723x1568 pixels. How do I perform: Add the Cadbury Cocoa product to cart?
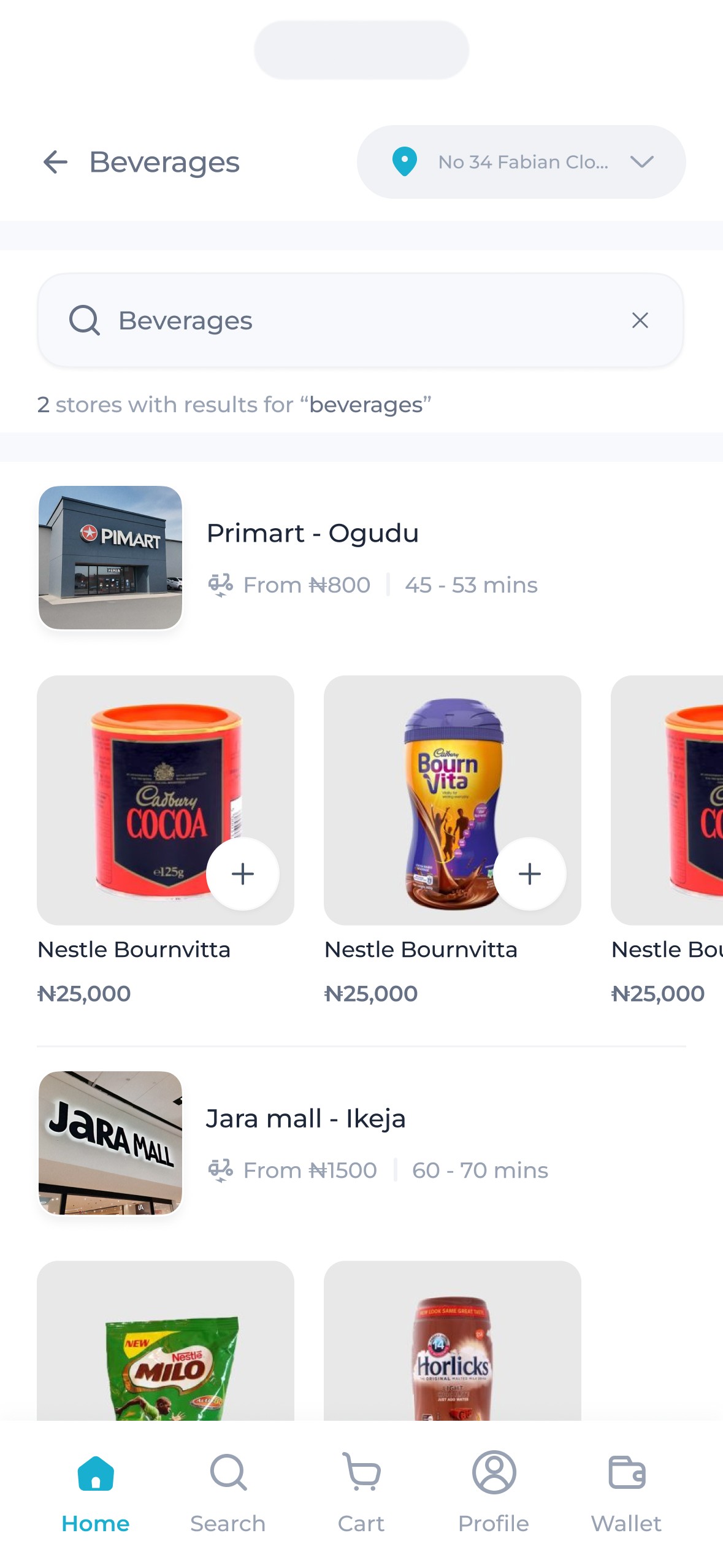tap(243, 874)
